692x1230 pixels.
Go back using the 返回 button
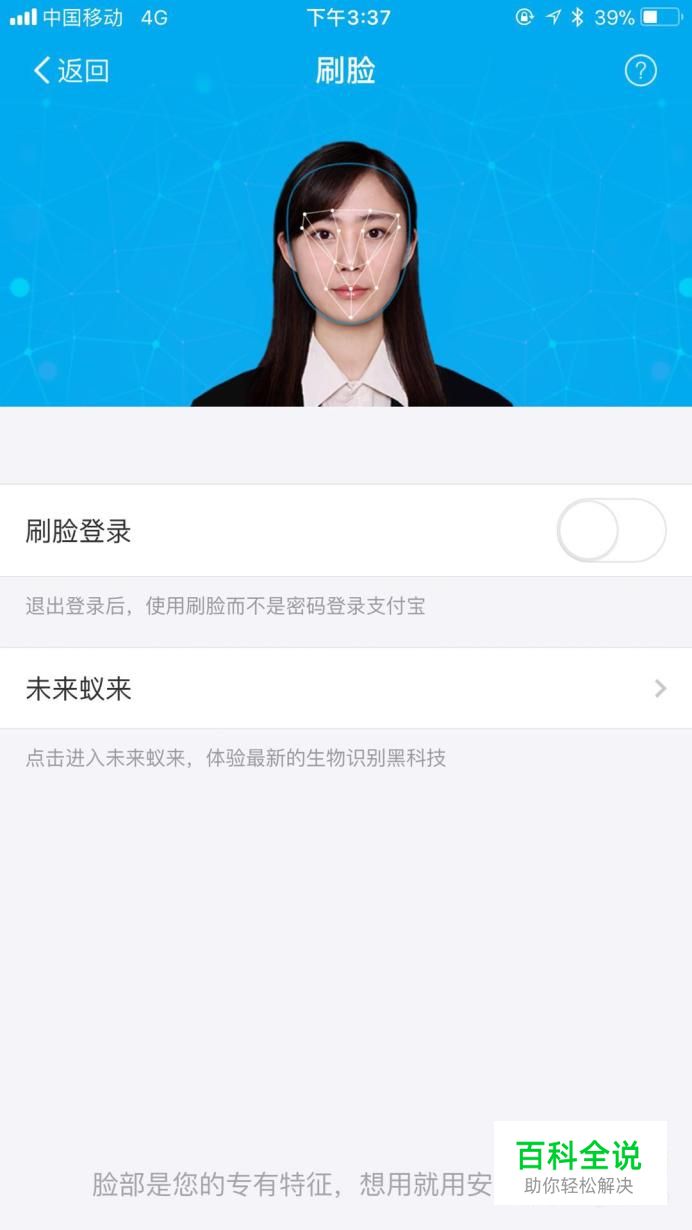point(70,71)
